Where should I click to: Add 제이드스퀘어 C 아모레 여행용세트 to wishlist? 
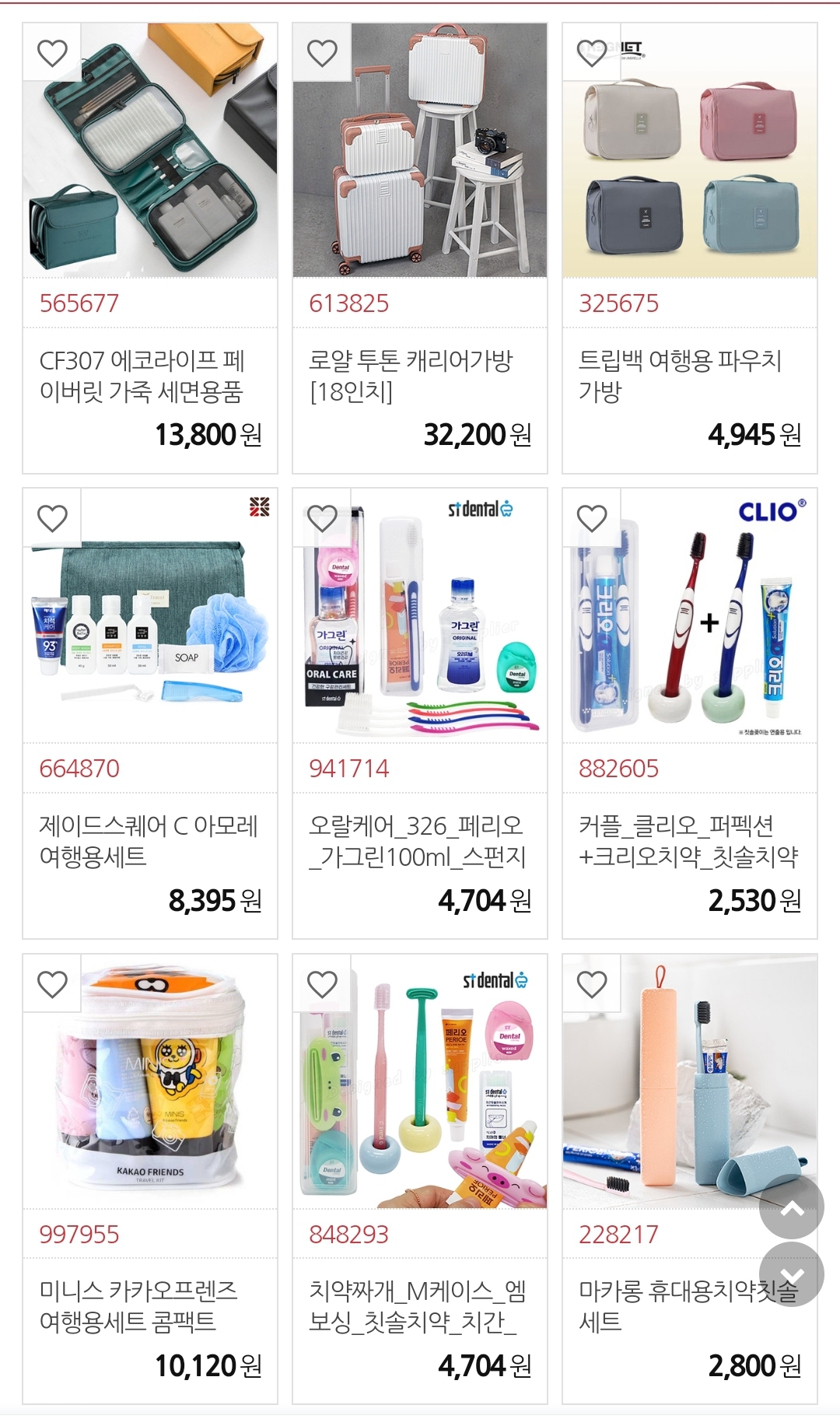52,518
